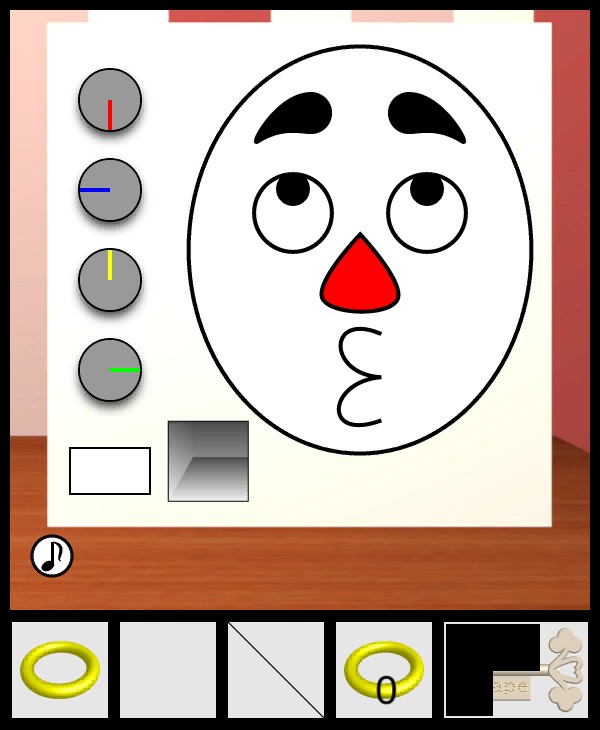Toggle the music note sound icon

pos(52,556)
